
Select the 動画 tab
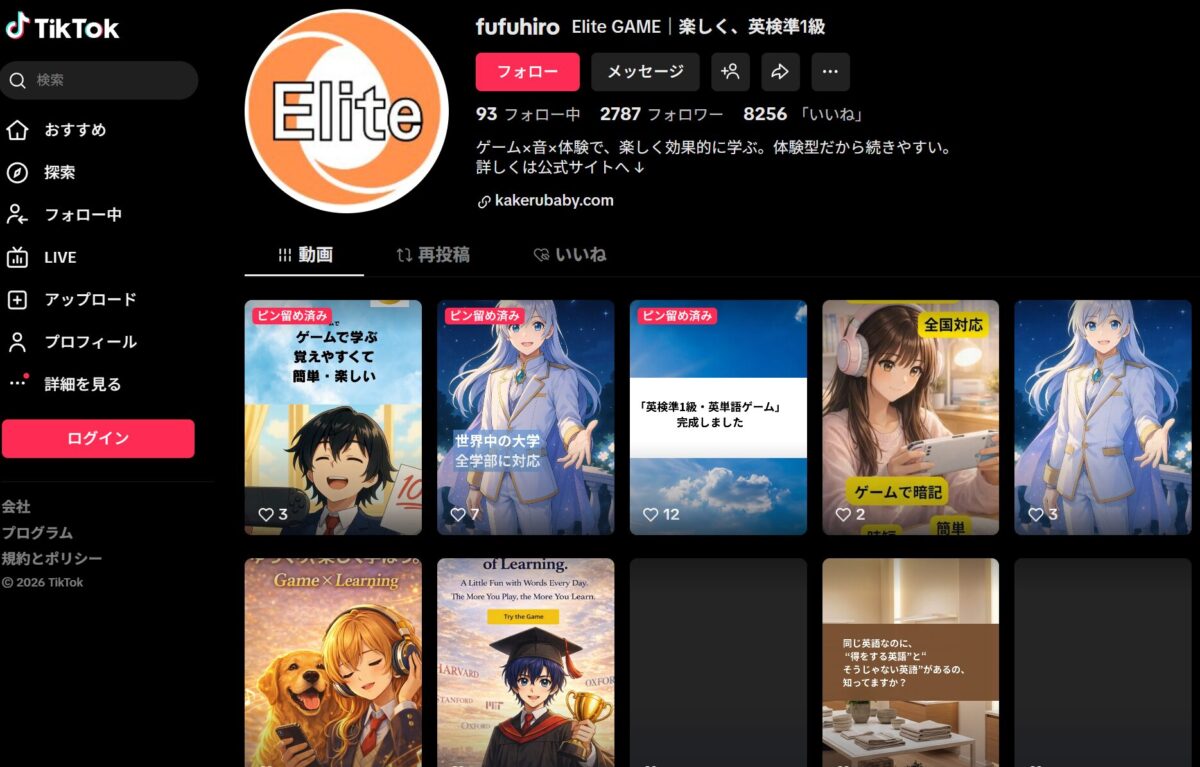305,255
